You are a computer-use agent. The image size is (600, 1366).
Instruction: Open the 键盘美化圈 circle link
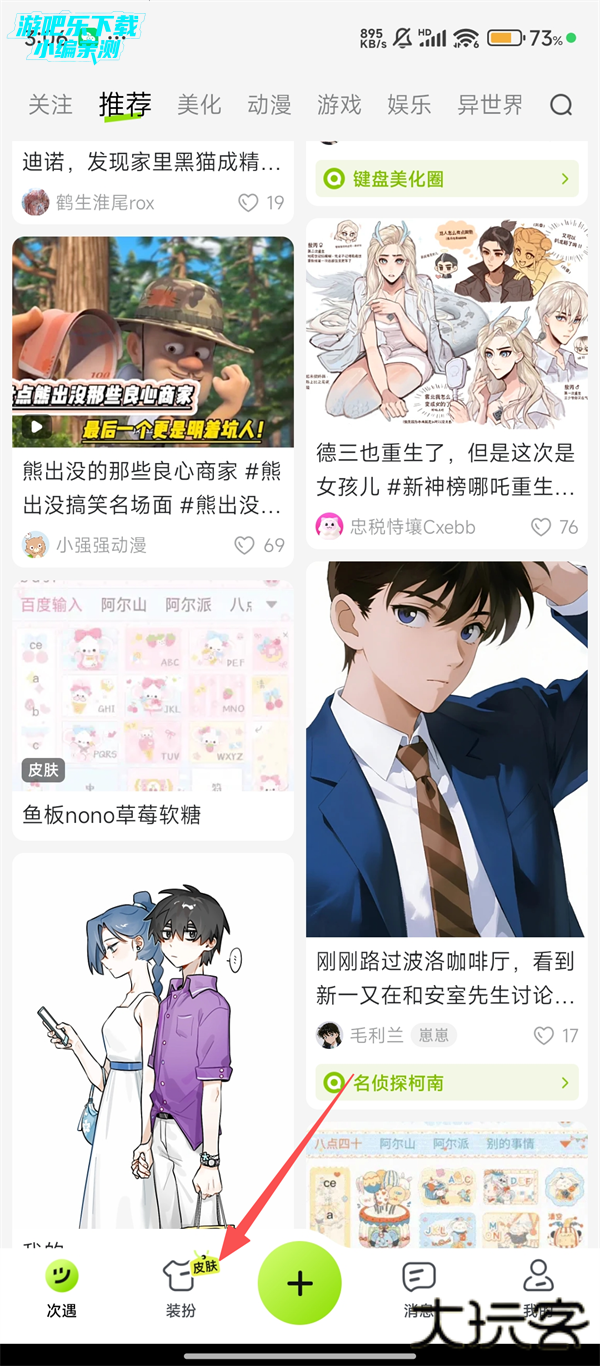click(x=446, y=179)
